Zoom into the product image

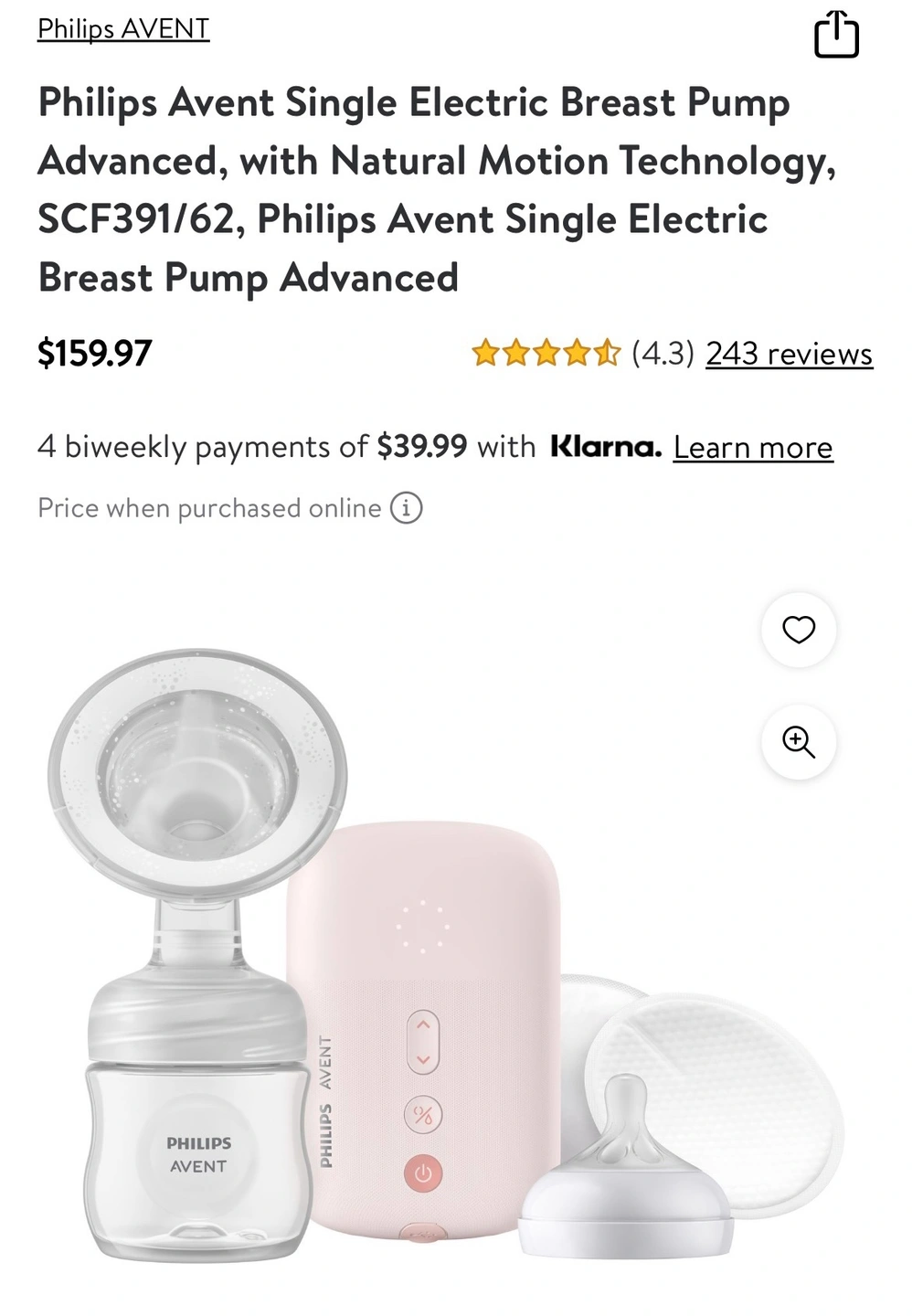799,742
